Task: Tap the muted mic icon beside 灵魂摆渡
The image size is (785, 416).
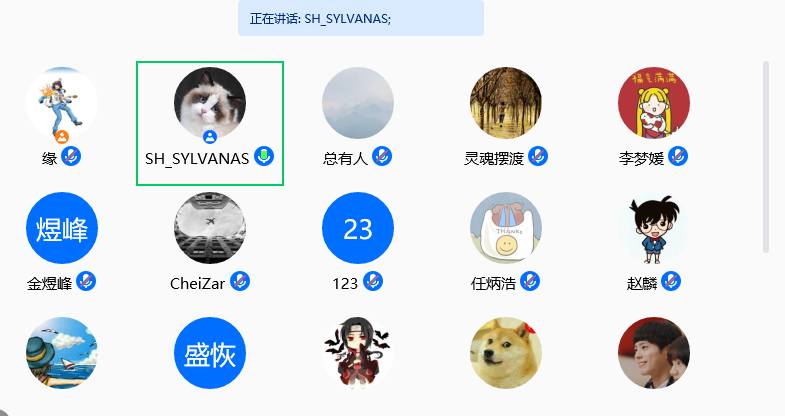Action: pos(539,157)
